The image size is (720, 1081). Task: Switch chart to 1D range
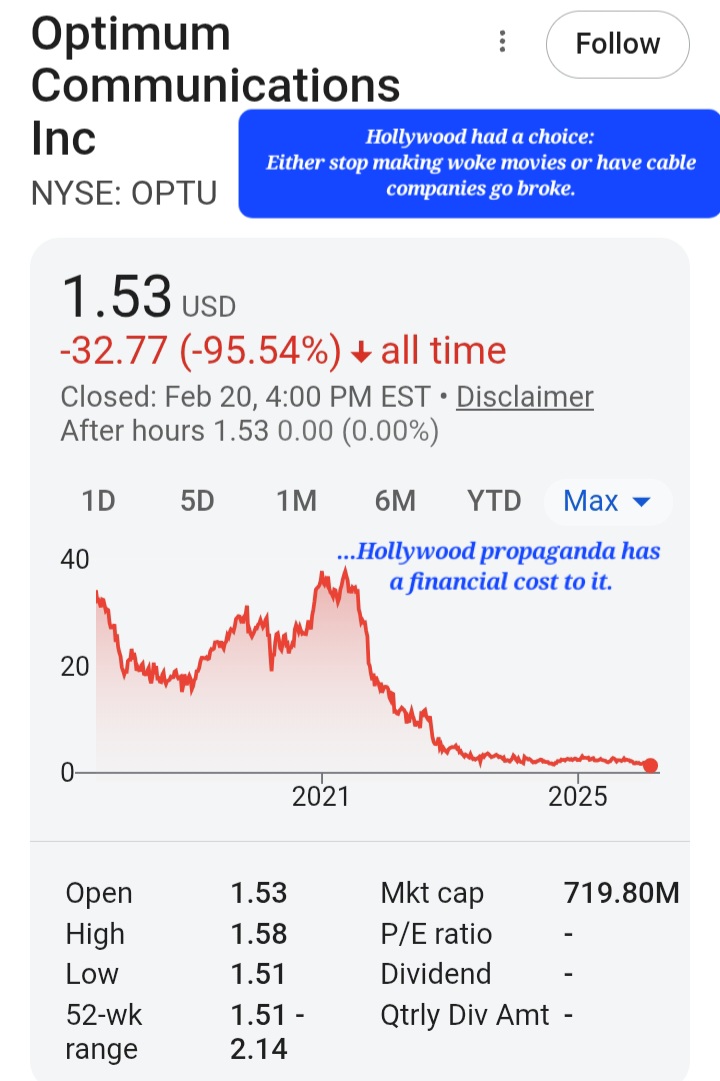coord(98,501)
